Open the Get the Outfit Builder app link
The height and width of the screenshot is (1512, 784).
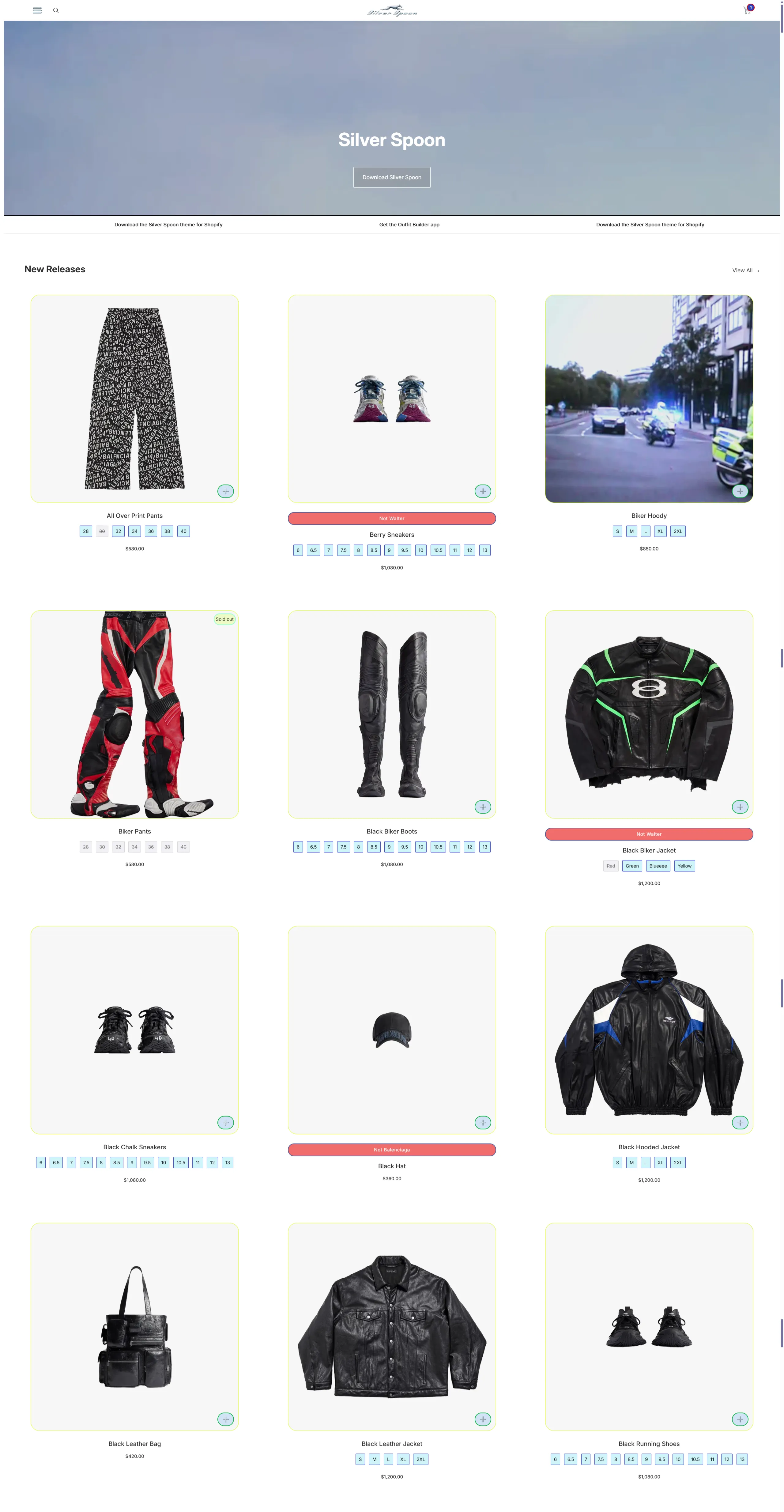click(409, 225)
